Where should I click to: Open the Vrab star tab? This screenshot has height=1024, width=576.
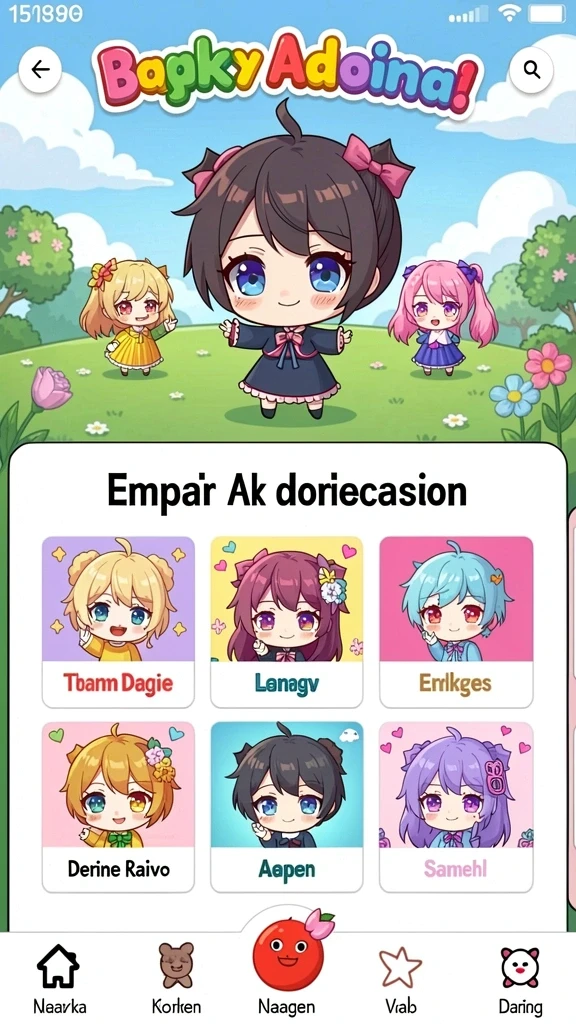click(400, 978)
